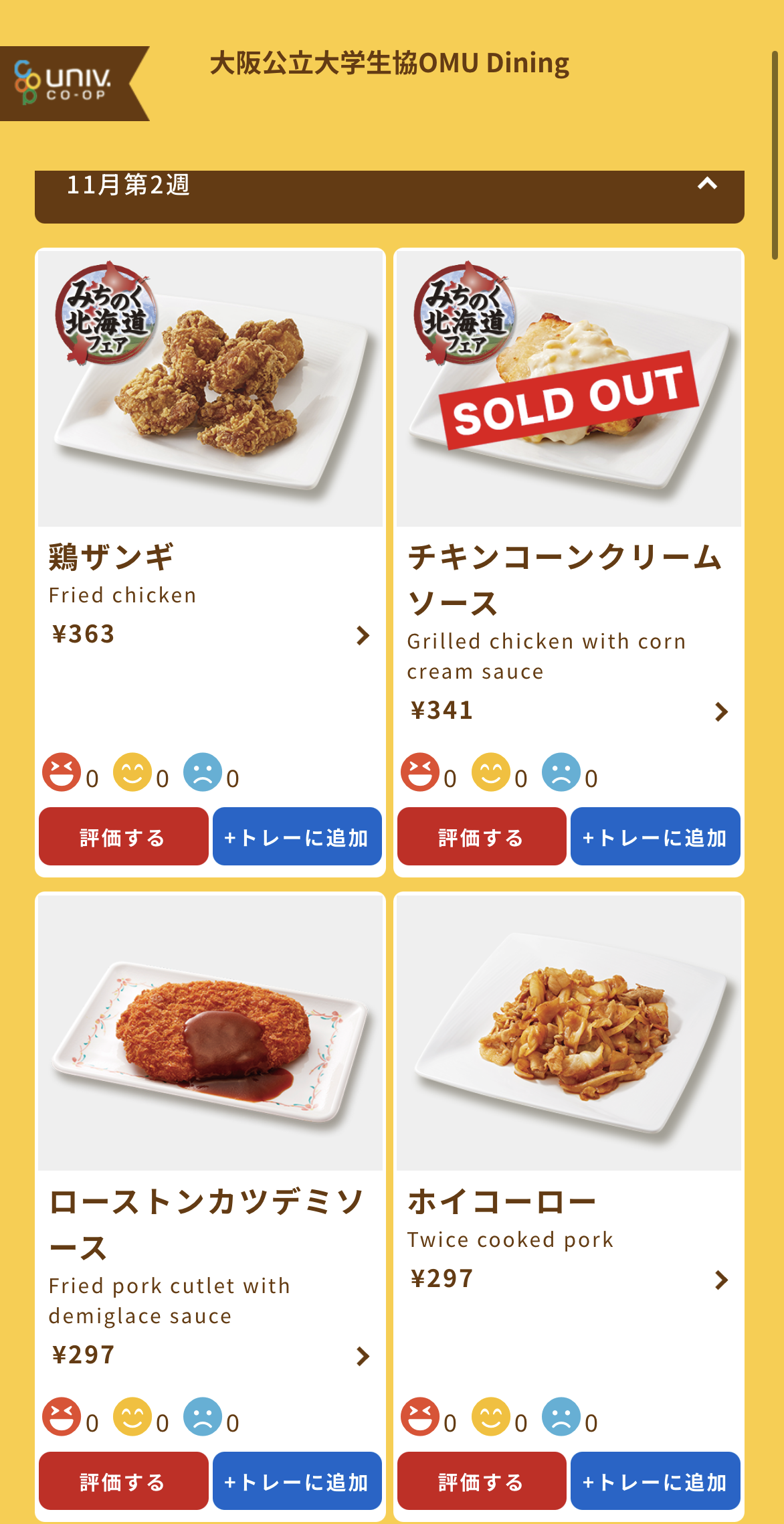This screenshot has height=1524, width=784.
Task: Add チキンコーンクリームソース to the tray
Action: [x=655, y=837]
